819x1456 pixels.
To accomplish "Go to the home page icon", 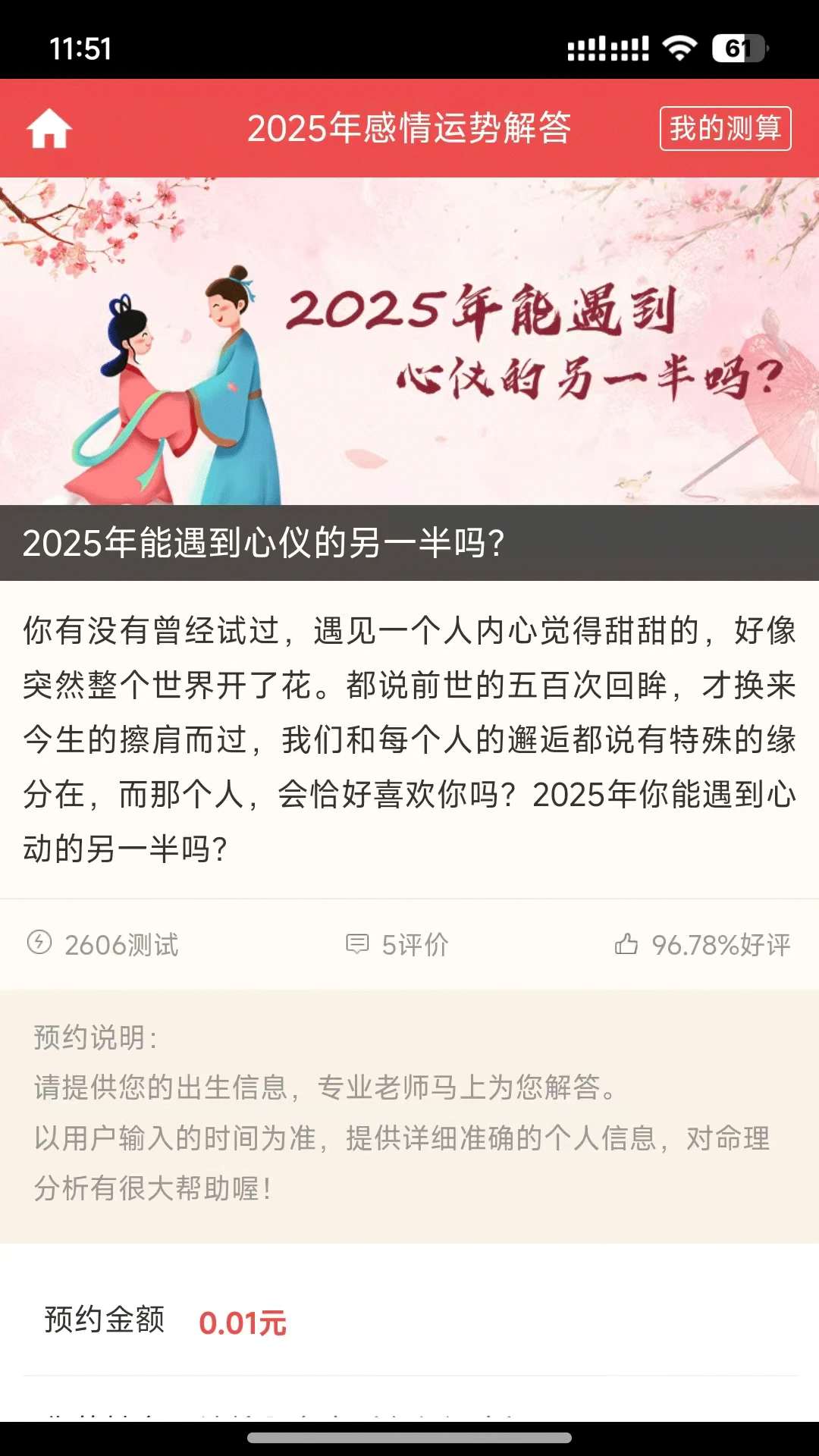I will (x=49, y=128).
